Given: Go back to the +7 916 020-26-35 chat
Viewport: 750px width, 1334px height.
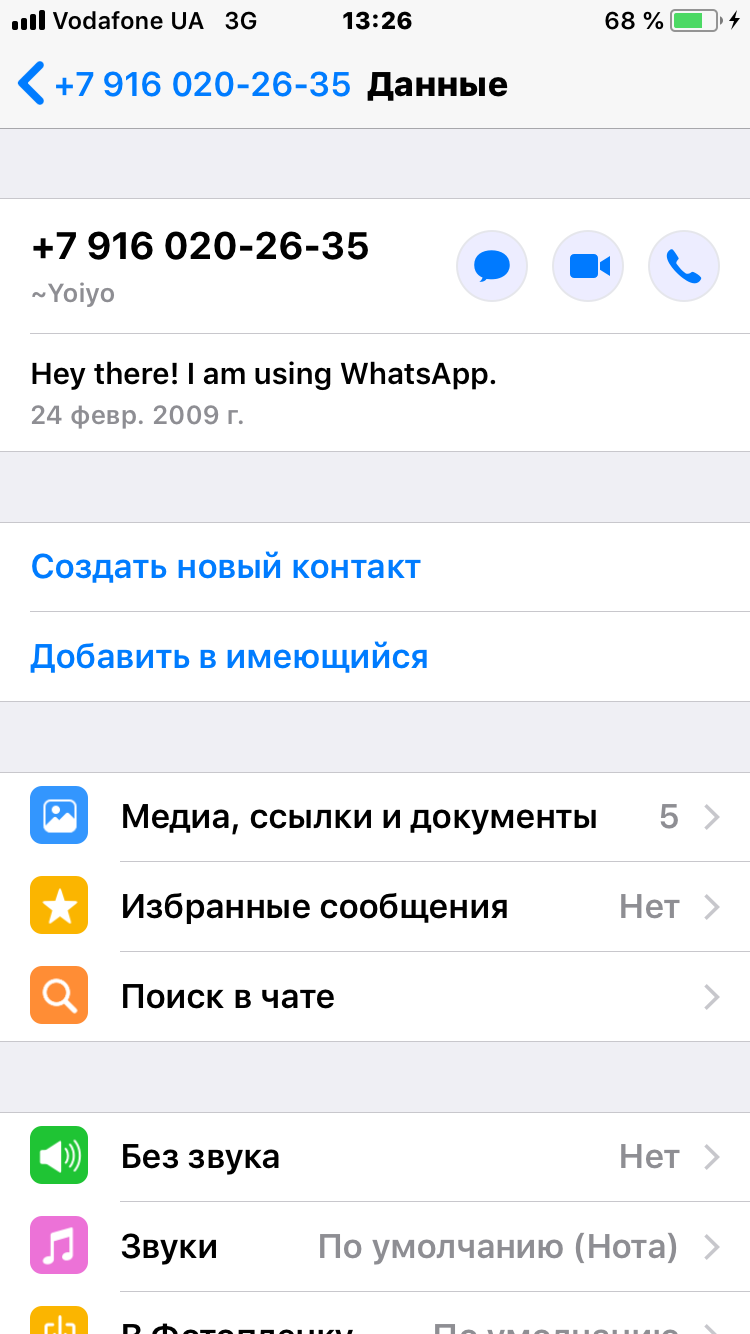Looking at the screenshot, I should [185, 85].
